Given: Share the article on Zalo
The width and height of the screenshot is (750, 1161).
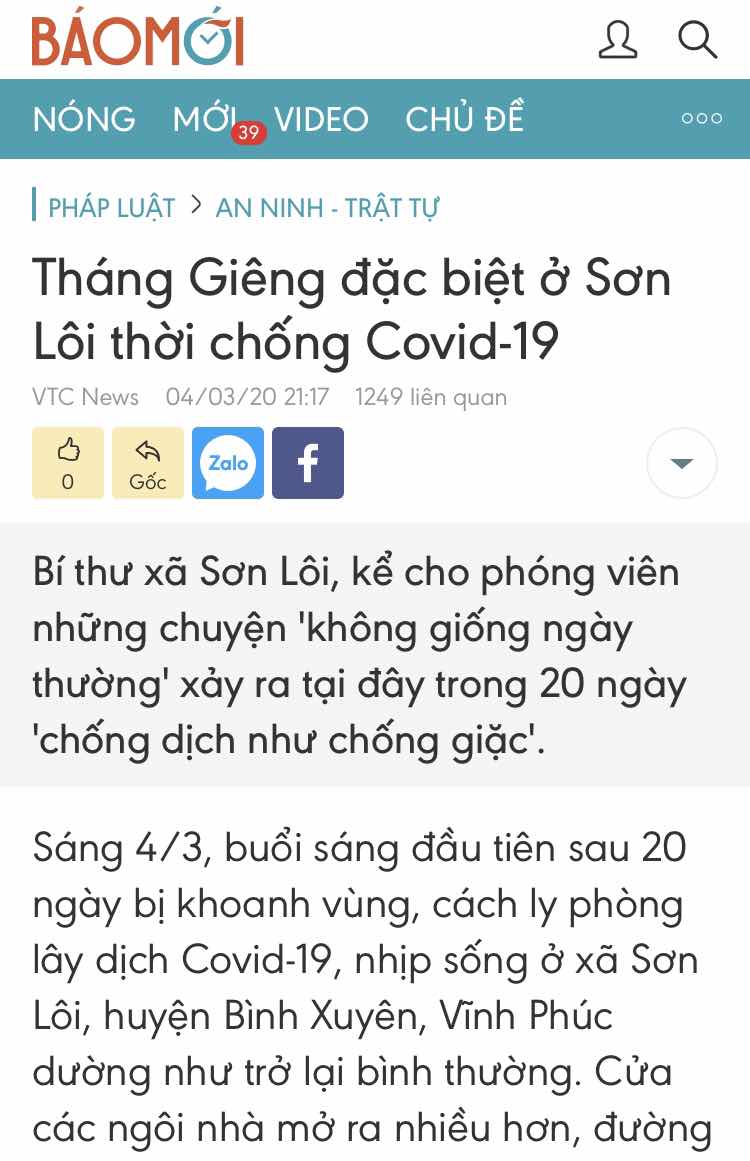Looking at the screenshot, I should pos(228,463).
